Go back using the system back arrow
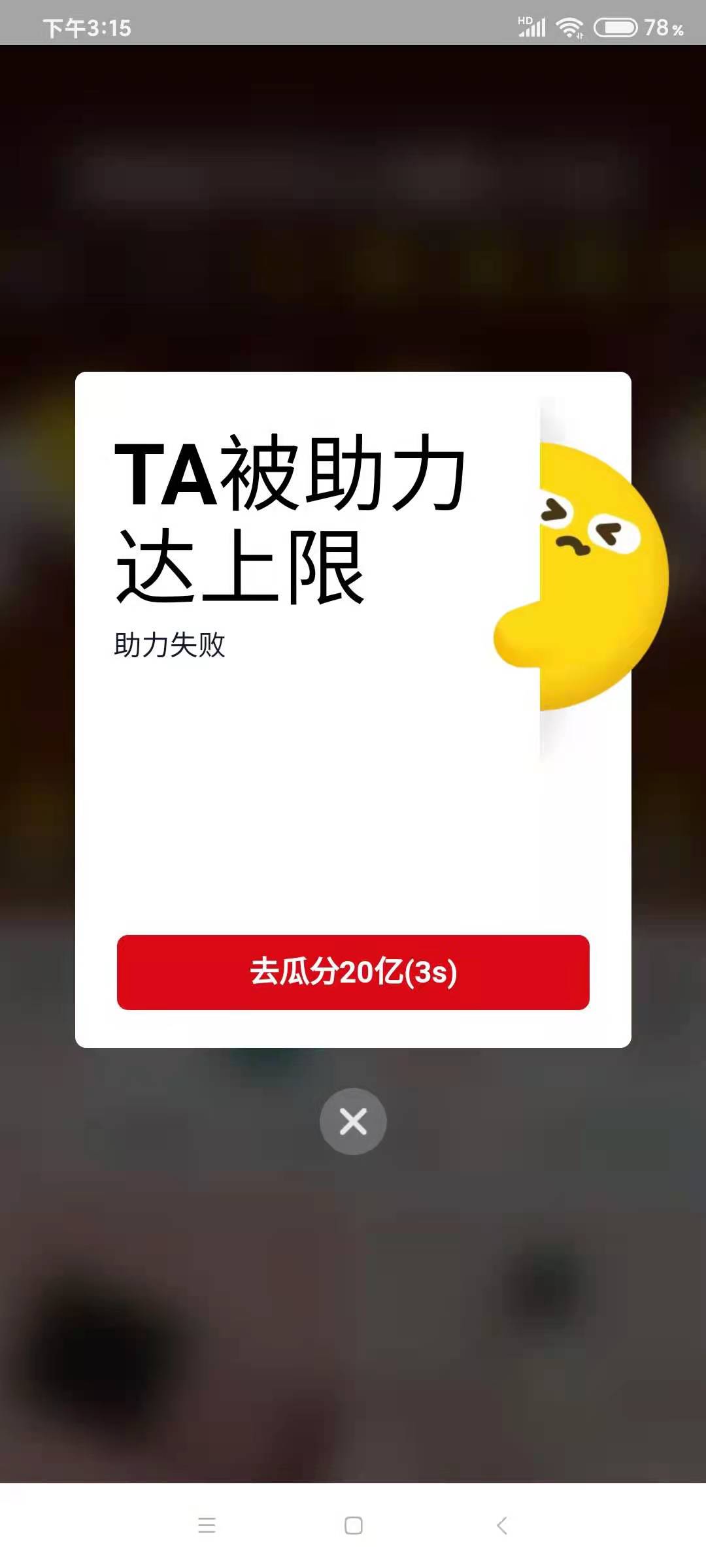This screenshot has width=706, height=1568. (501, 1526)
